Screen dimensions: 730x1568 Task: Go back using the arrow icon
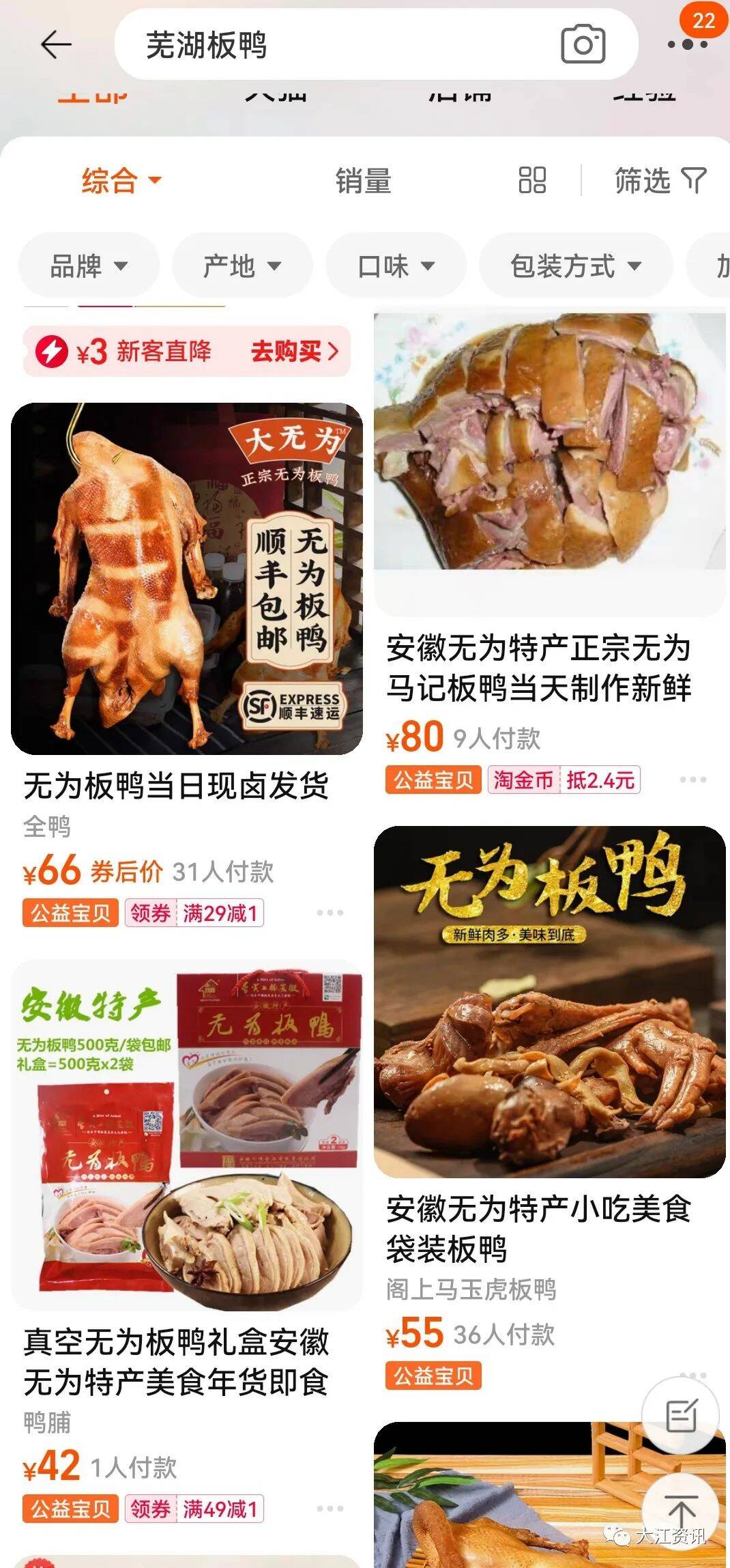tap(56, 45)
